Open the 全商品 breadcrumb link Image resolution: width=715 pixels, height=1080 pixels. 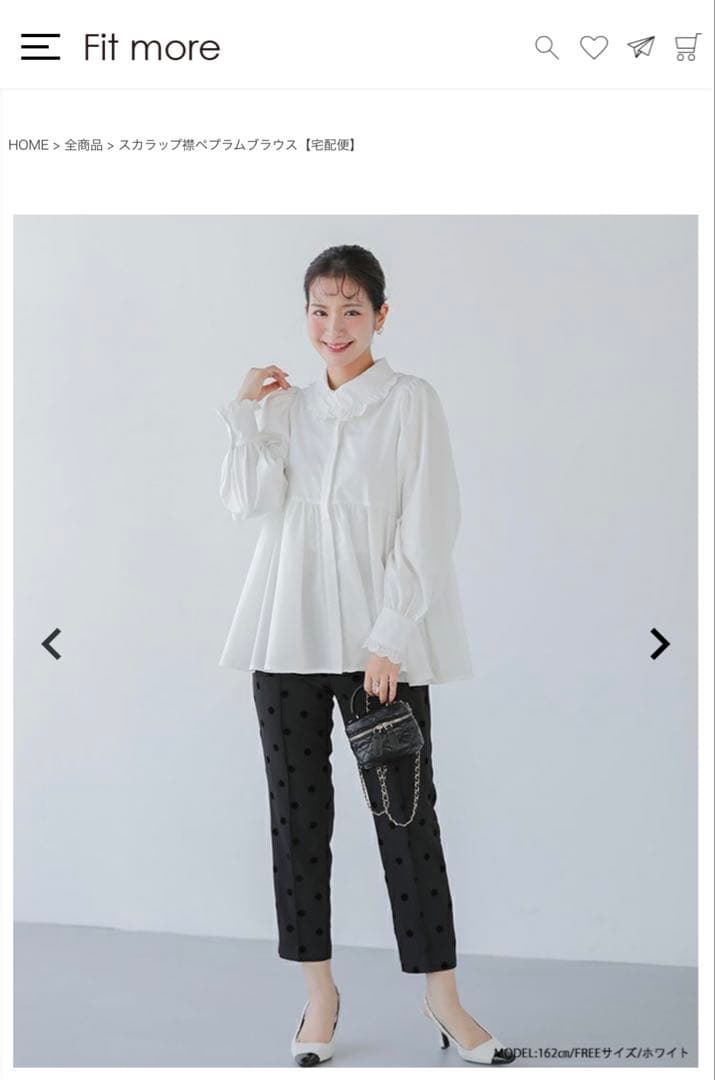click(84, 145)
